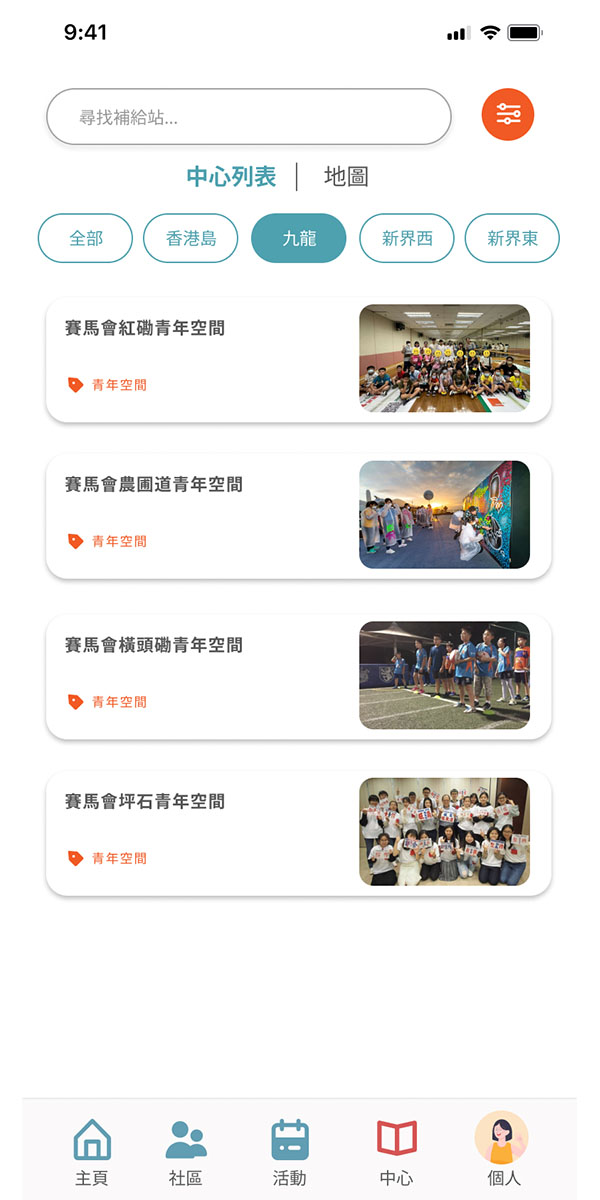Tap the 中心 tab in bottom bar
The height and width of the screenshot is (1200, 600).
[396, 1152]
